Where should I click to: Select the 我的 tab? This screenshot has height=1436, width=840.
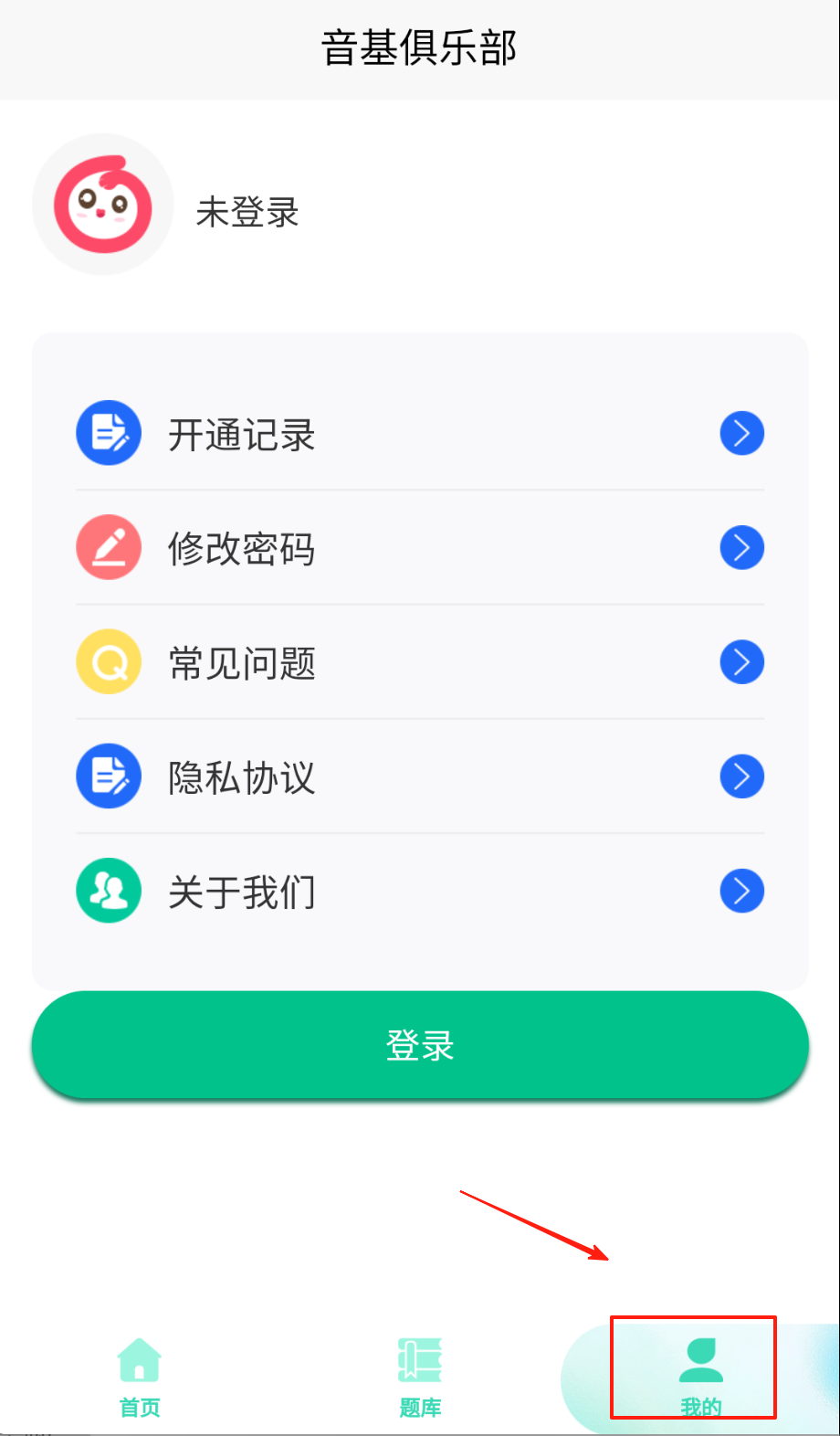coord(700,1375)
